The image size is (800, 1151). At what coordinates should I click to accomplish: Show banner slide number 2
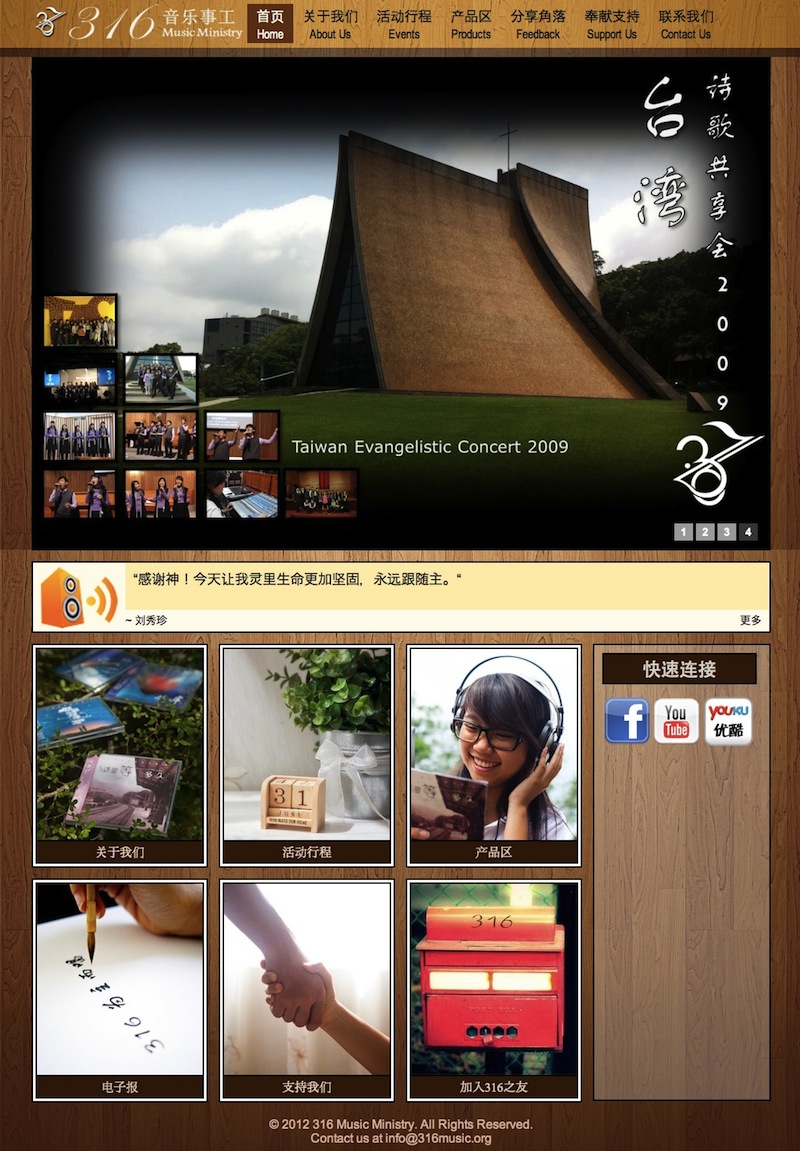coord(705,532)
